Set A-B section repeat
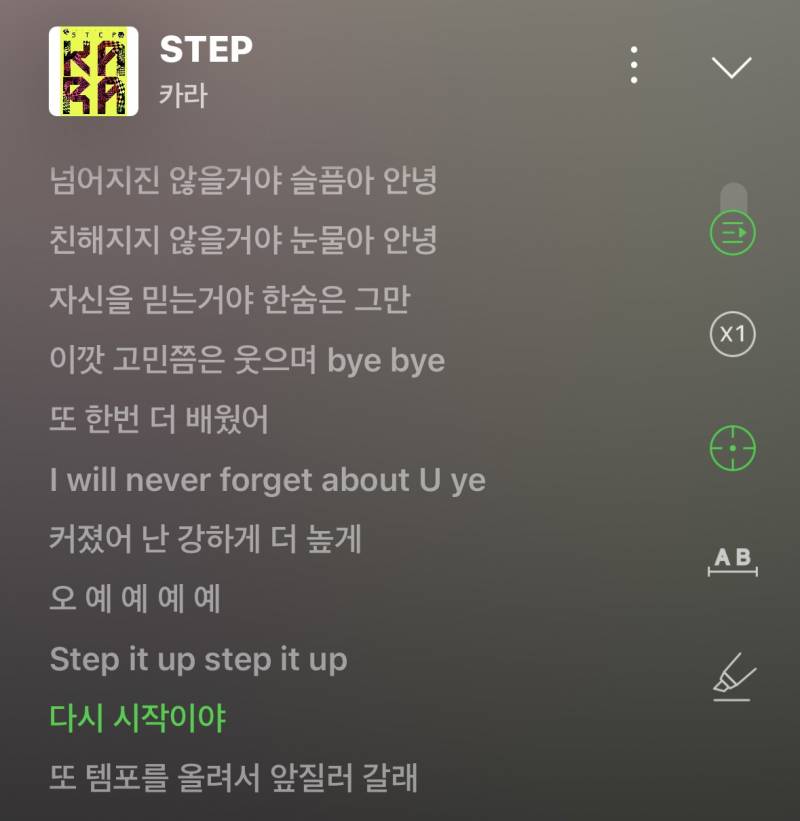This screenshot has height=821, width=800. pyautogui.click(x=733, y=562)
